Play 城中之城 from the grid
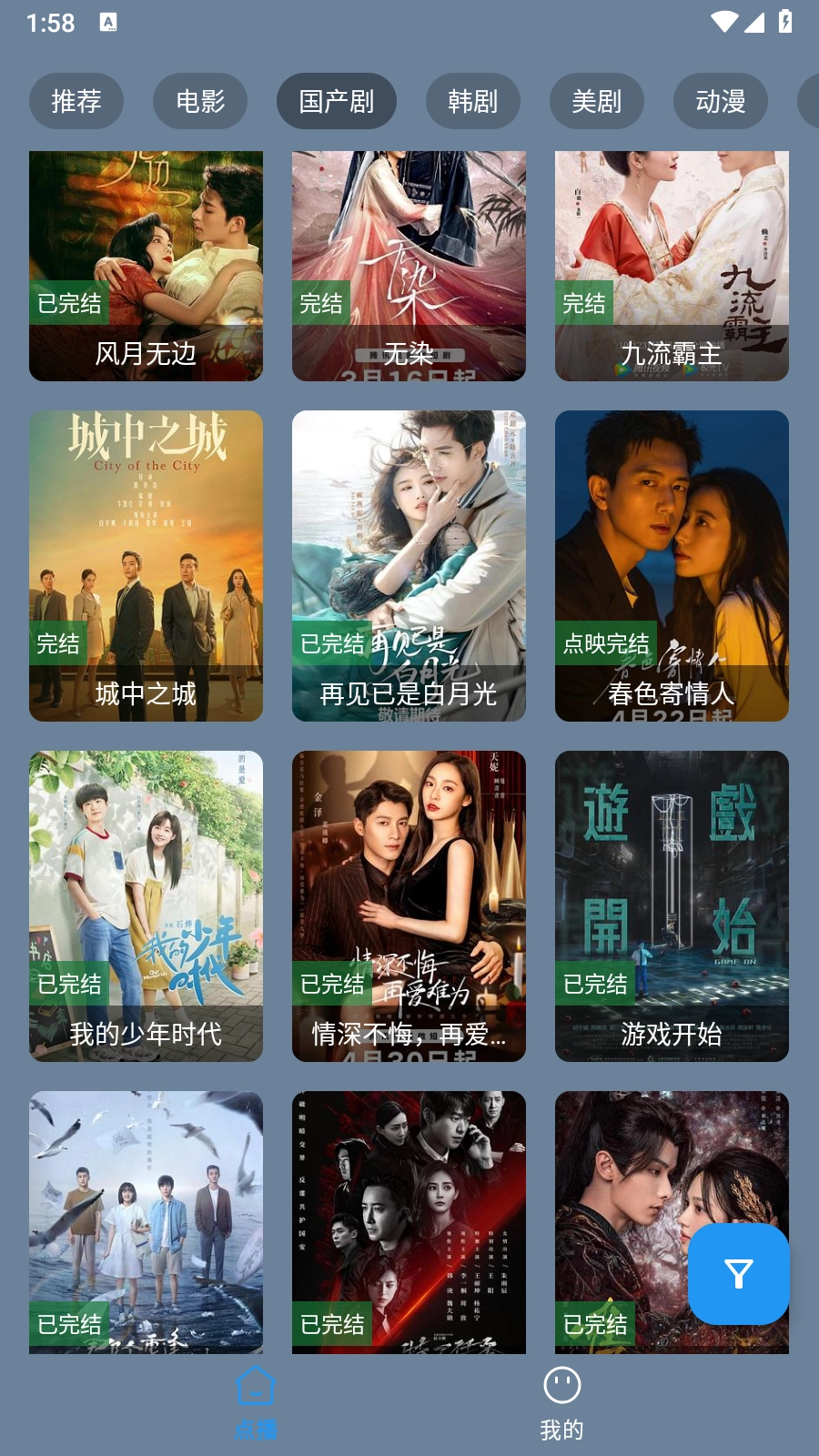819x1456 pixels. pos(146,564)
